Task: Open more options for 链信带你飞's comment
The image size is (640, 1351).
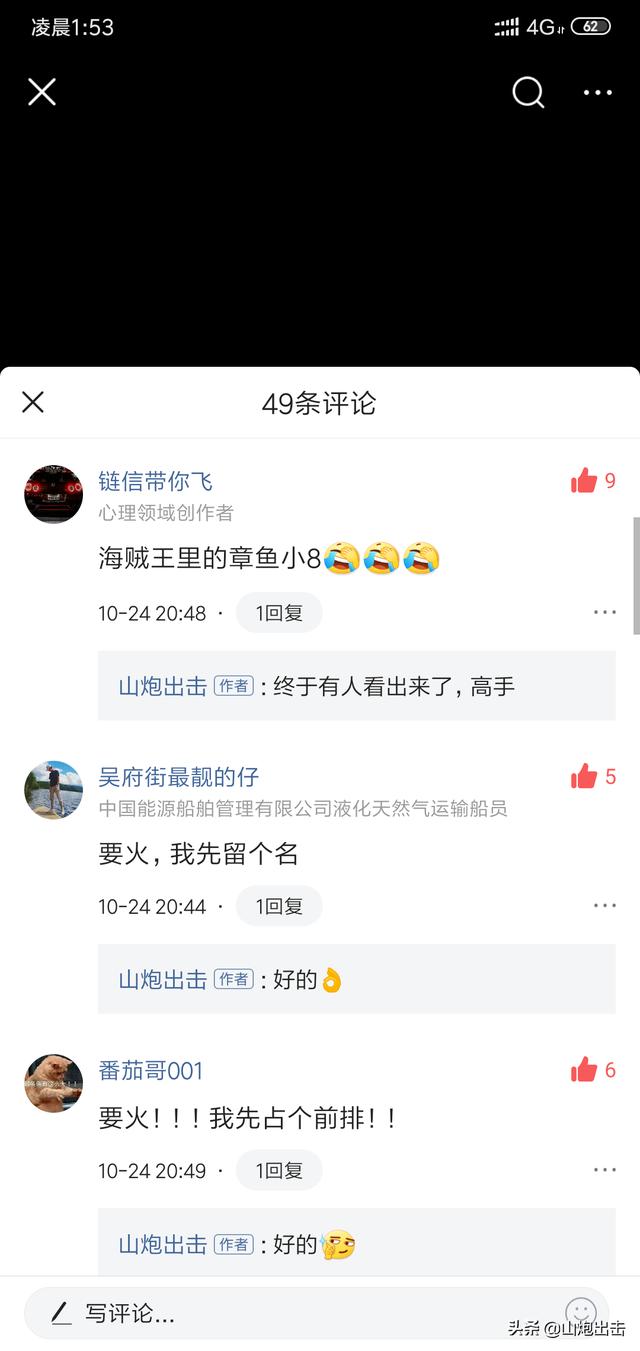Action: coord(605,612)
